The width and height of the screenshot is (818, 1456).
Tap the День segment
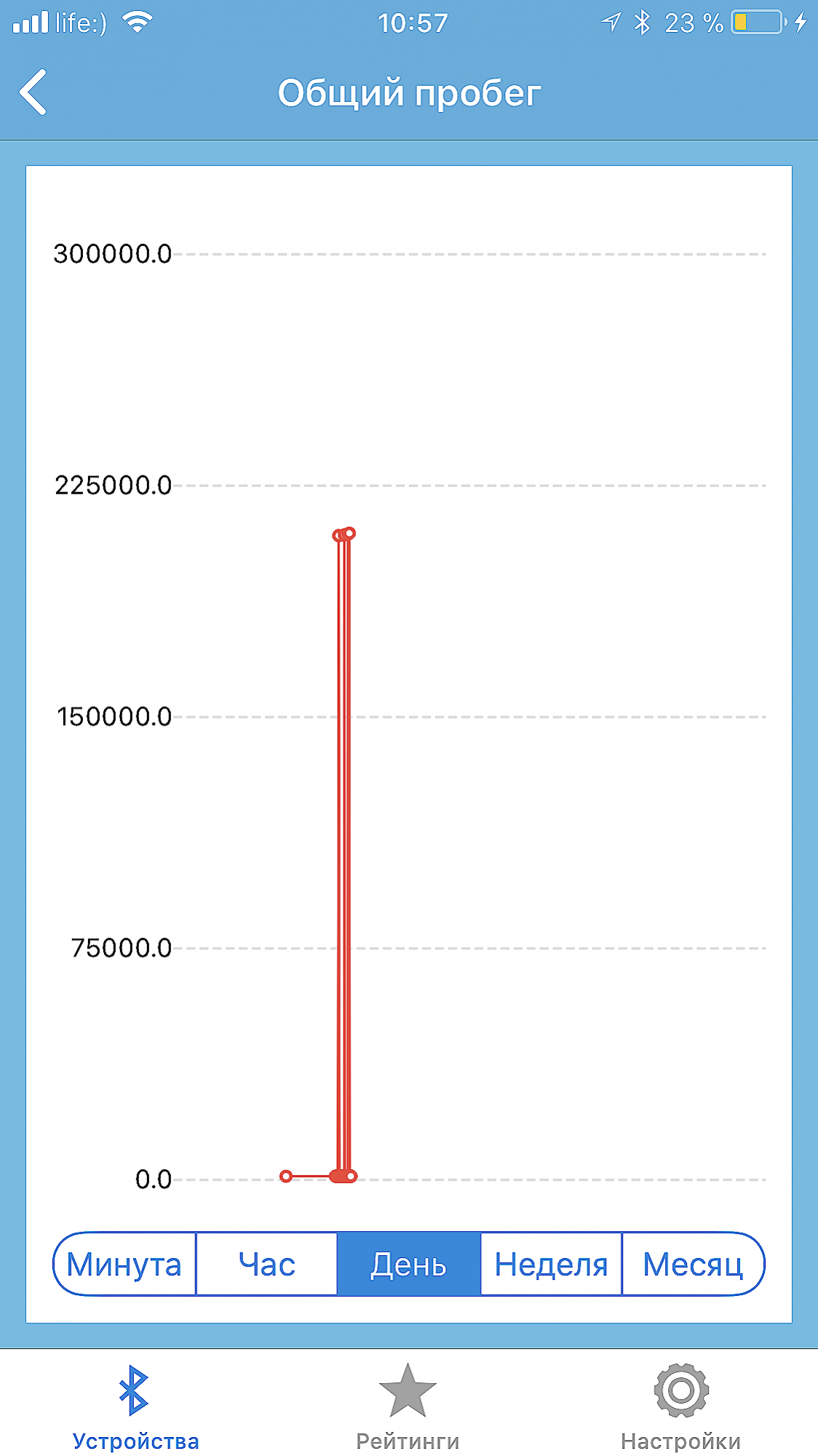point(408,1265)
